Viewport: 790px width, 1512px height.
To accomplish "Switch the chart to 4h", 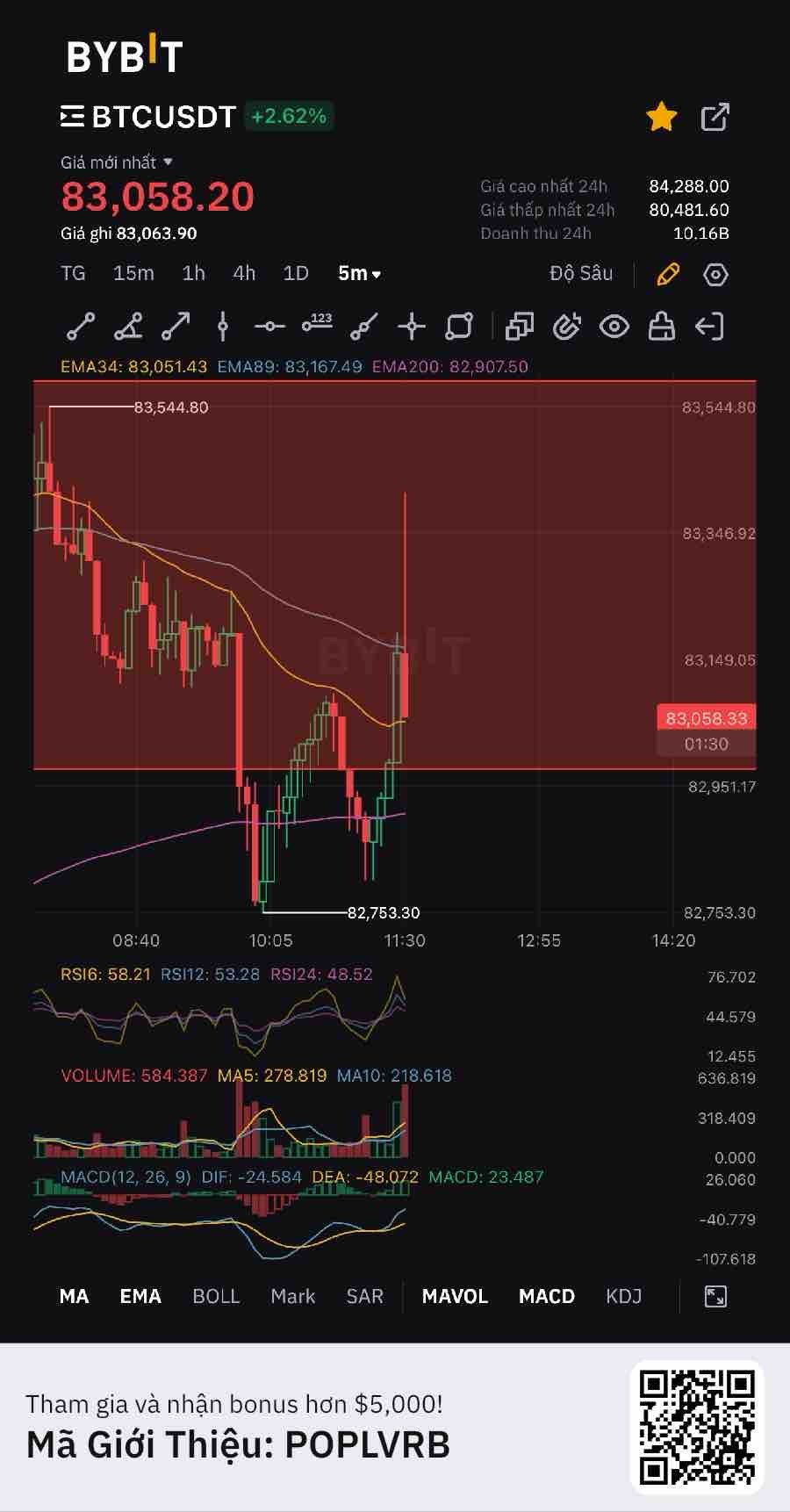I will click(x=244, y=274).
